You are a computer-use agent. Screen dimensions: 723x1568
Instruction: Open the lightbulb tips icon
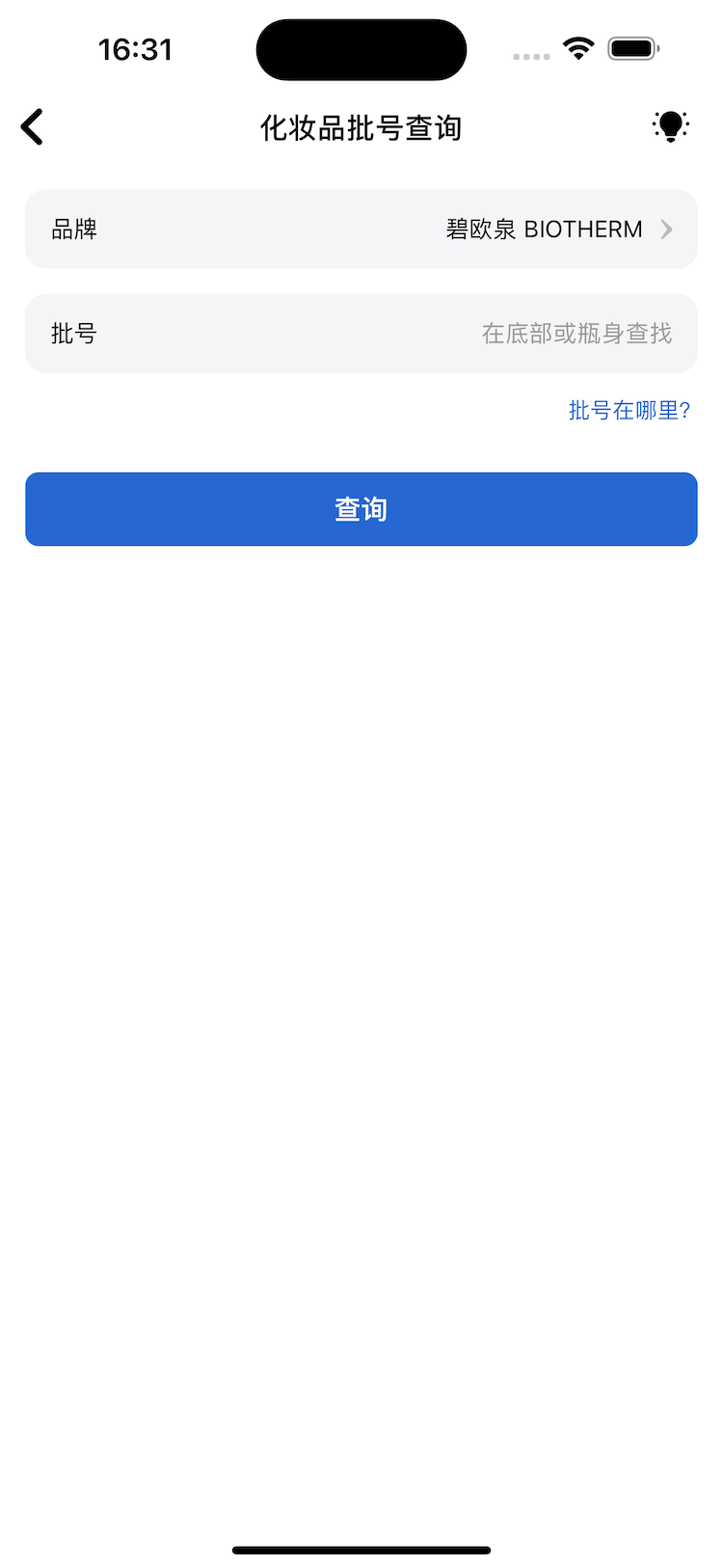pyautogui.click(x=670, y=126)
